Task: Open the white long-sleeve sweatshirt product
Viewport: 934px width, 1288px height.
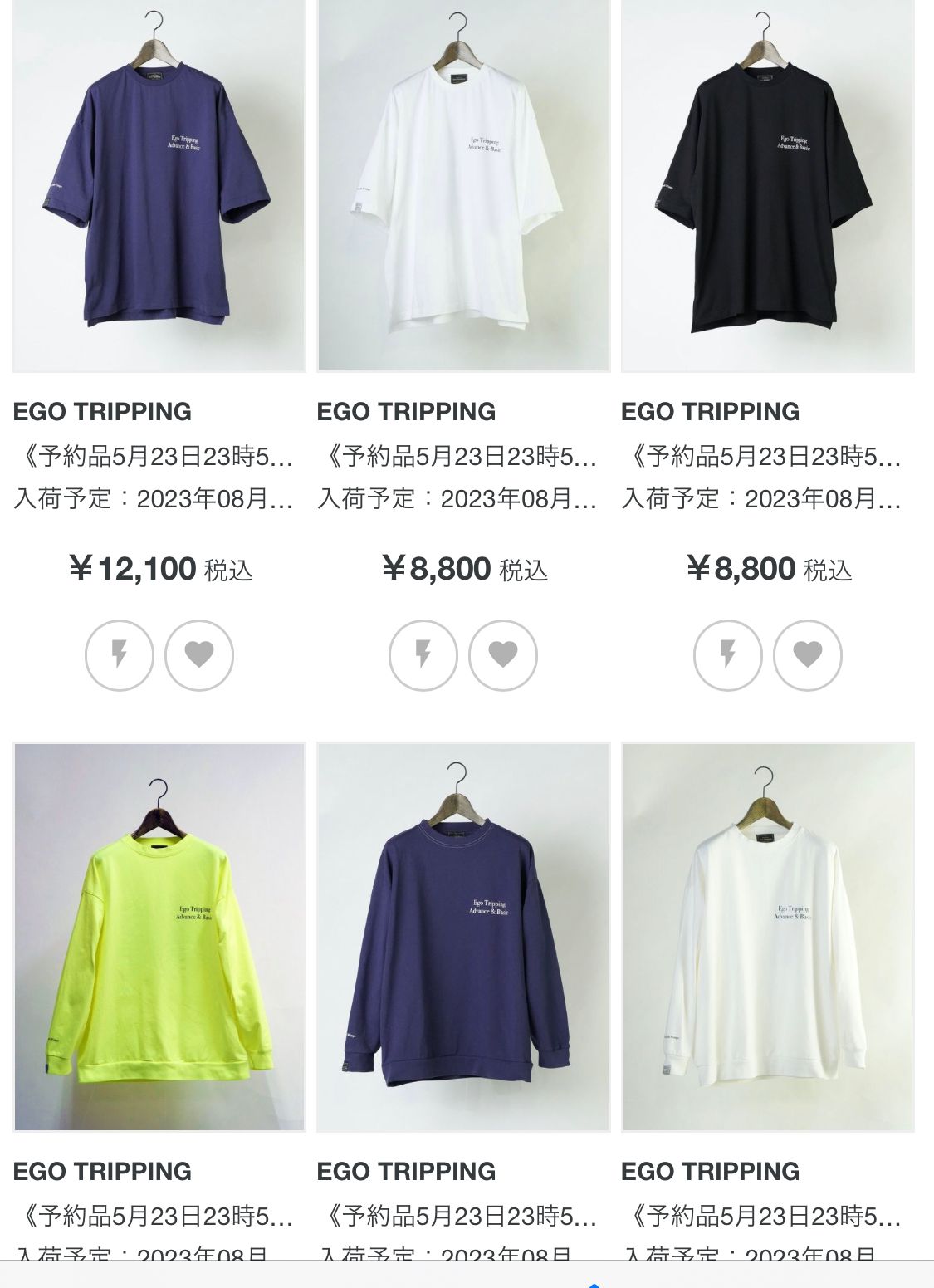Action: tap(767, 937)
